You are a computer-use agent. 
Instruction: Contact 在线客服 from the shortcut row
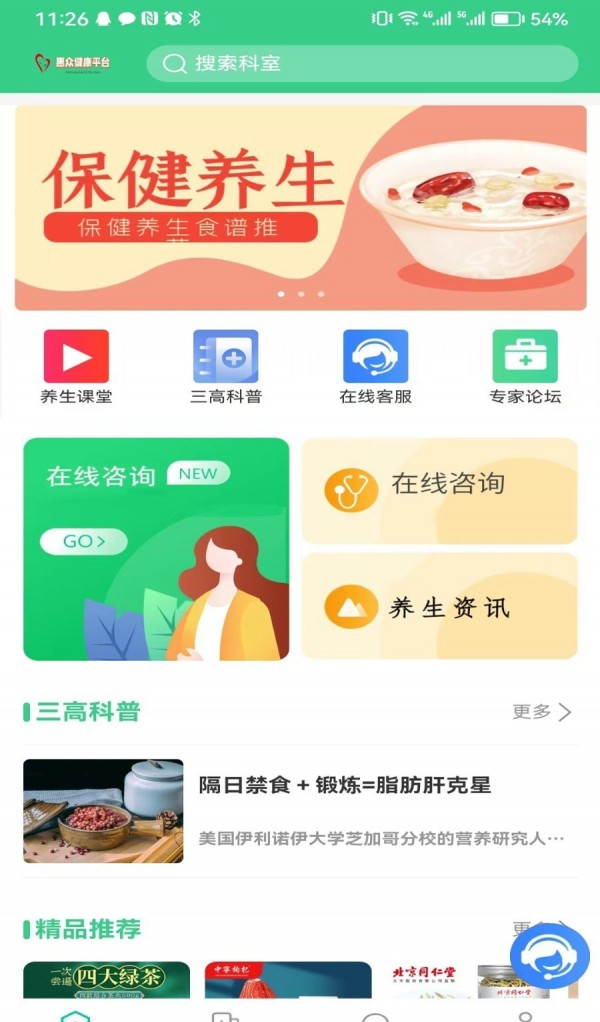[x=375, y=367]
